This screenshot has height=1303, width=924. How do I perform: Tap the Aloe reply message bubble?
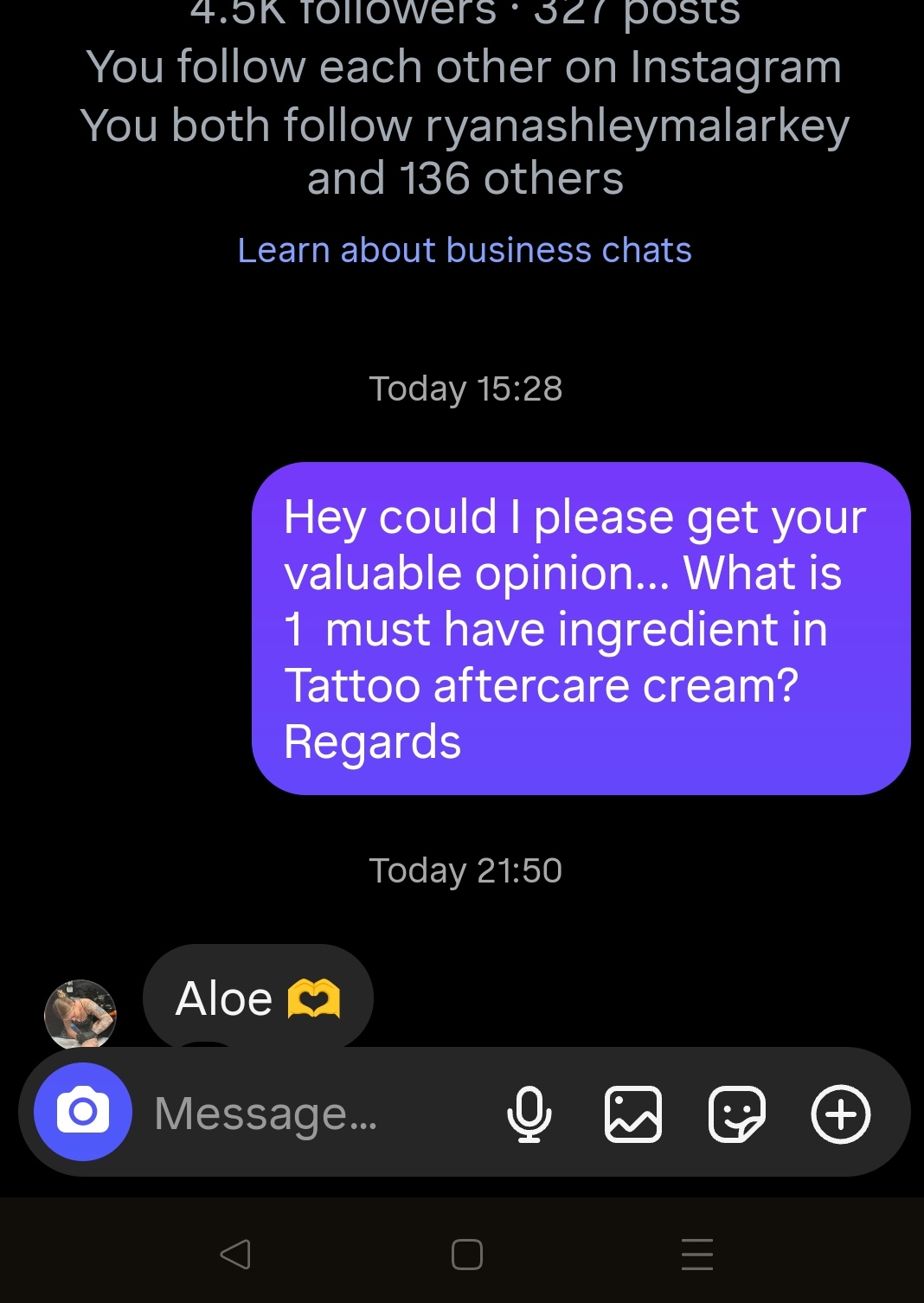(257, 997)
